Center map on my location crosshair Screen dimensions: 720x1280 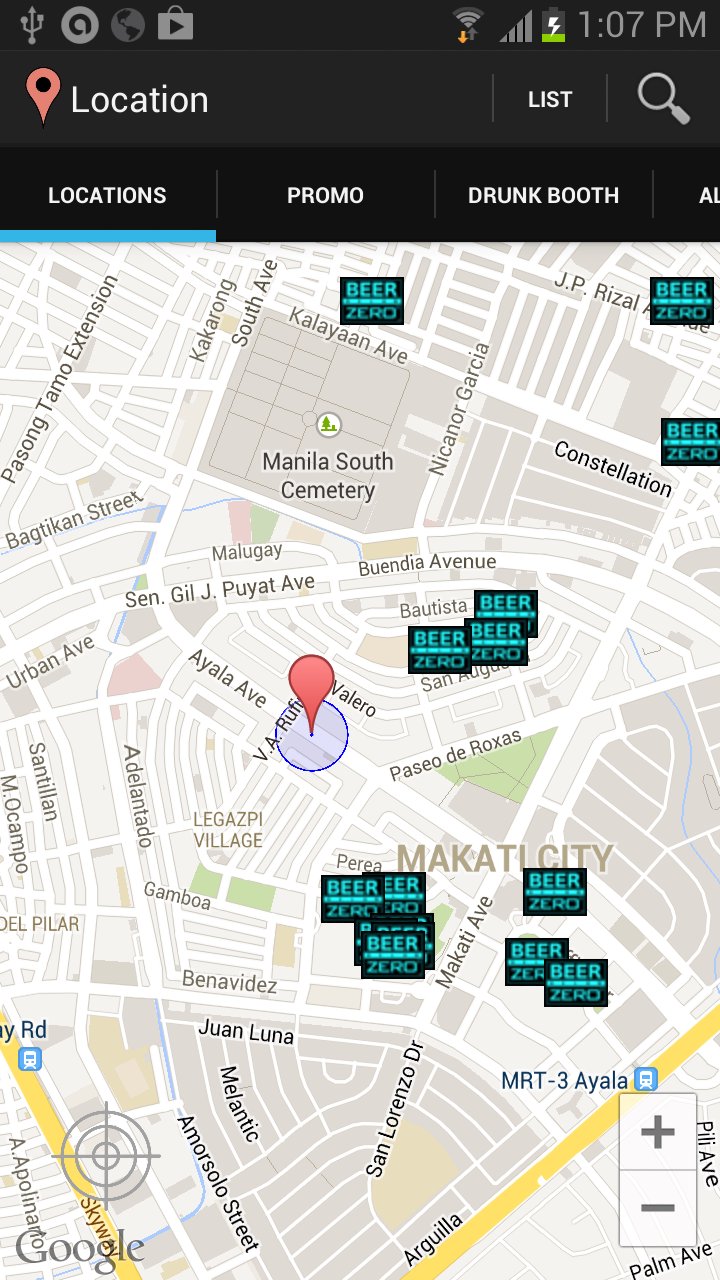(105, 1155)
